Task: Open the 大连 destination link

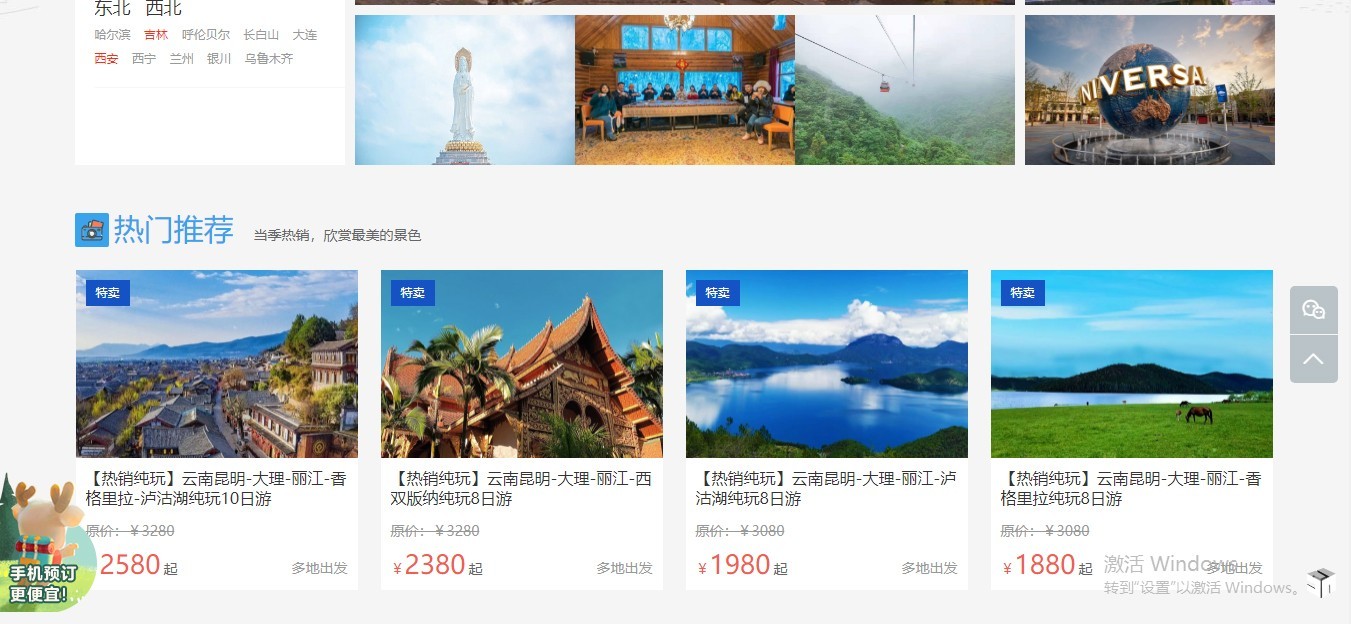Action: (304, 35)
